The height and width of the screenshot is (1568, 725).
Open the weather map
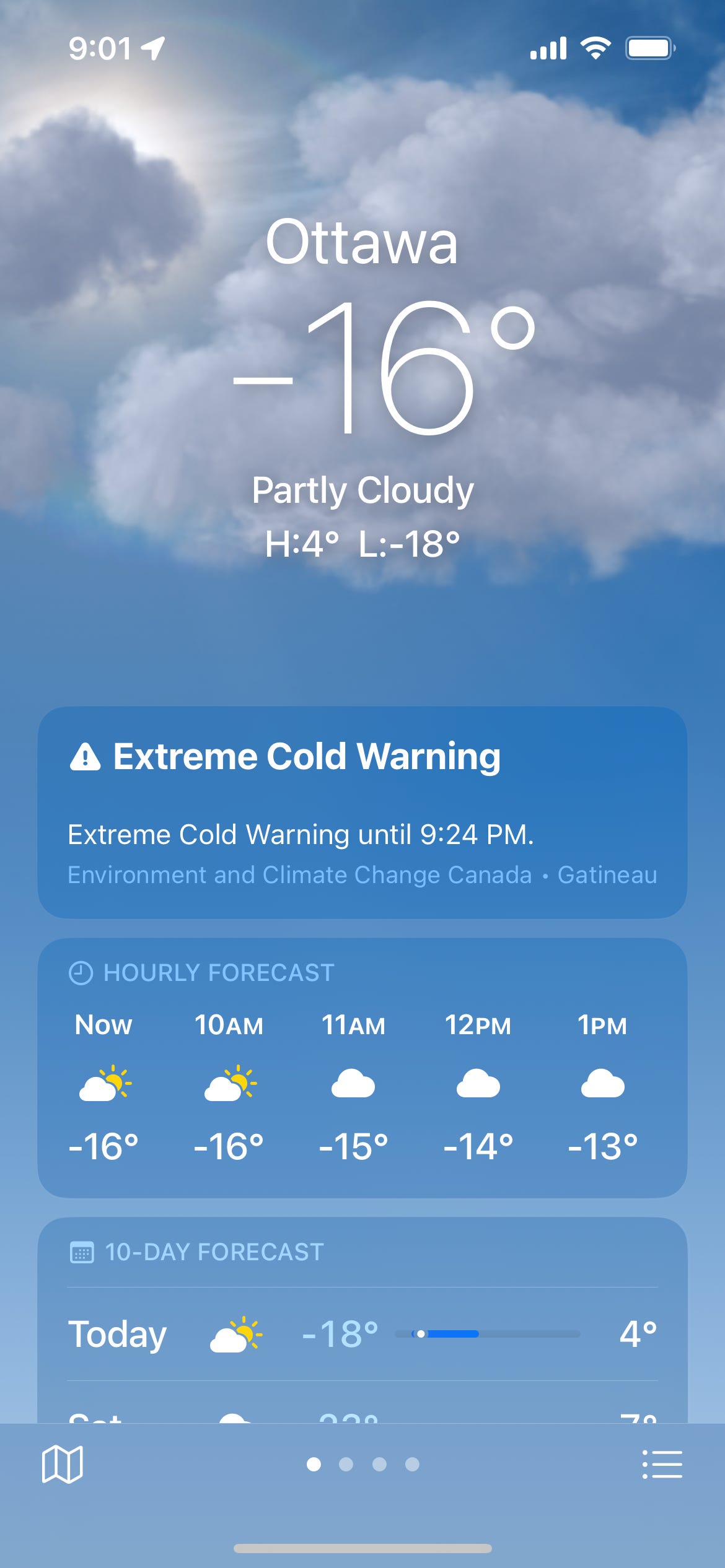(62, 1465)
